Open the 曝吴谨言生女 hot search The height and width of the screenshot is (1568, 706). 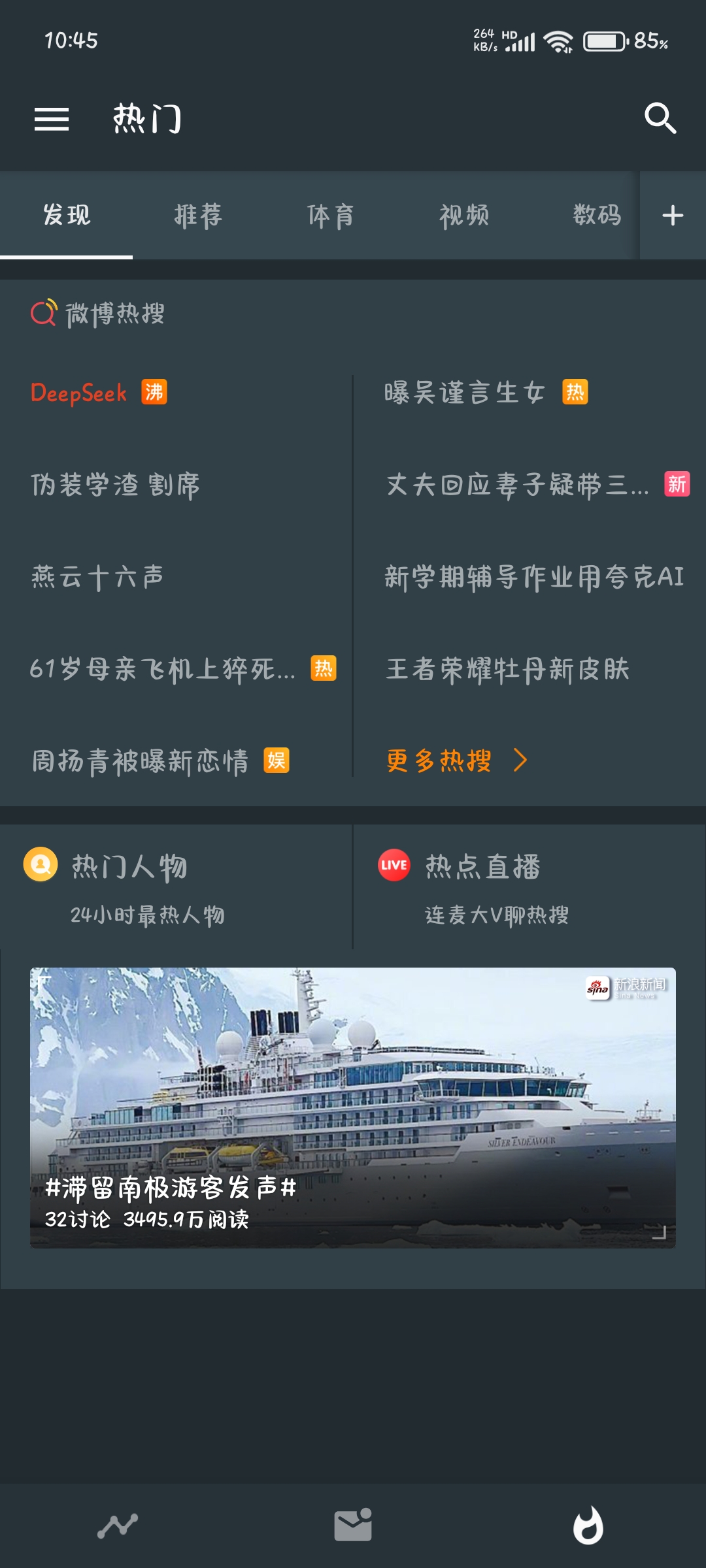pyautogui.click(x=464, y=393)
